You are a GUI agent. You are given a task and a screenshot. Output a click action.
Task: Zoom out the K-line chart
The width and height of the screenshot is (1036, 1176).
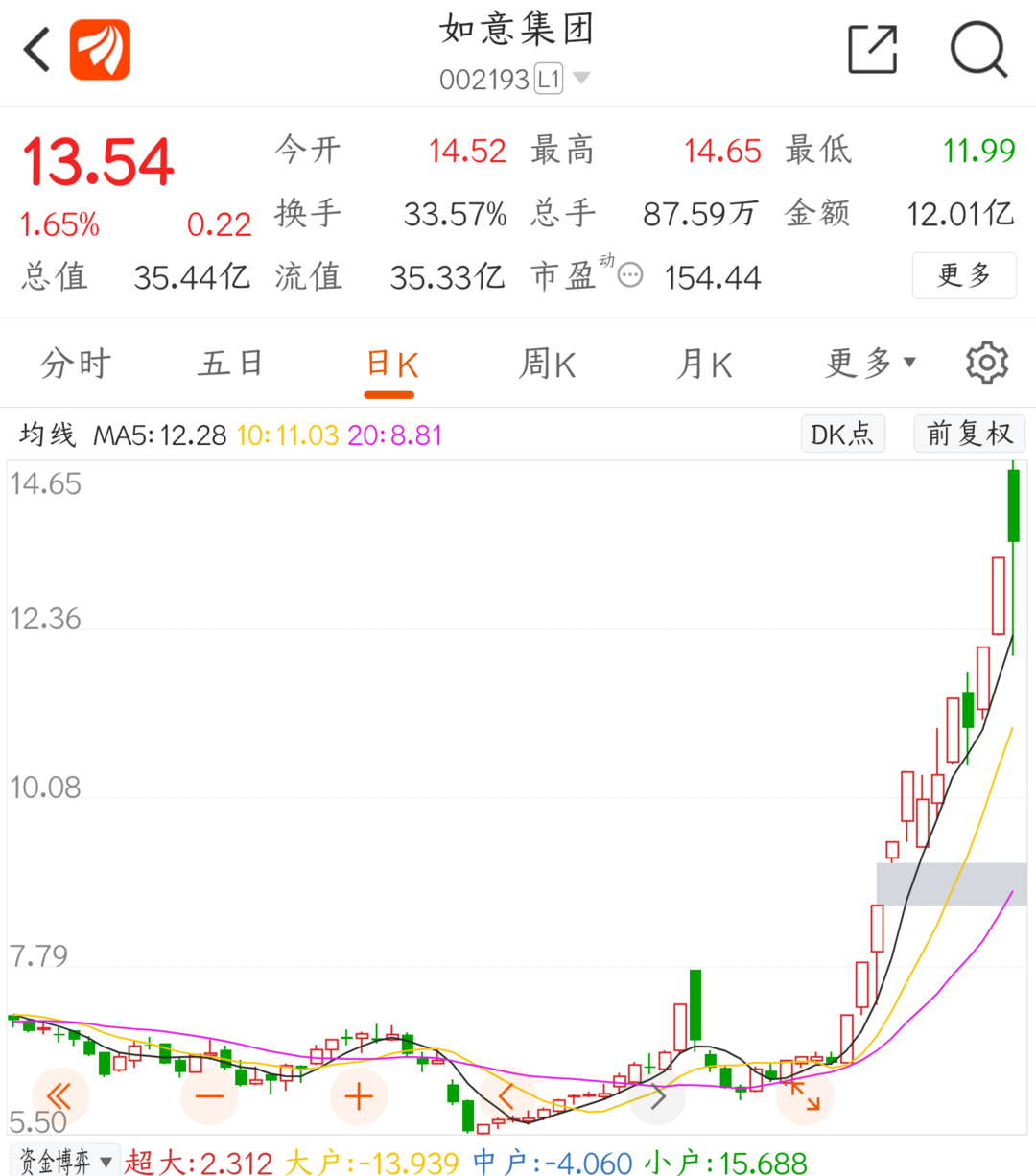[209, 1096]
